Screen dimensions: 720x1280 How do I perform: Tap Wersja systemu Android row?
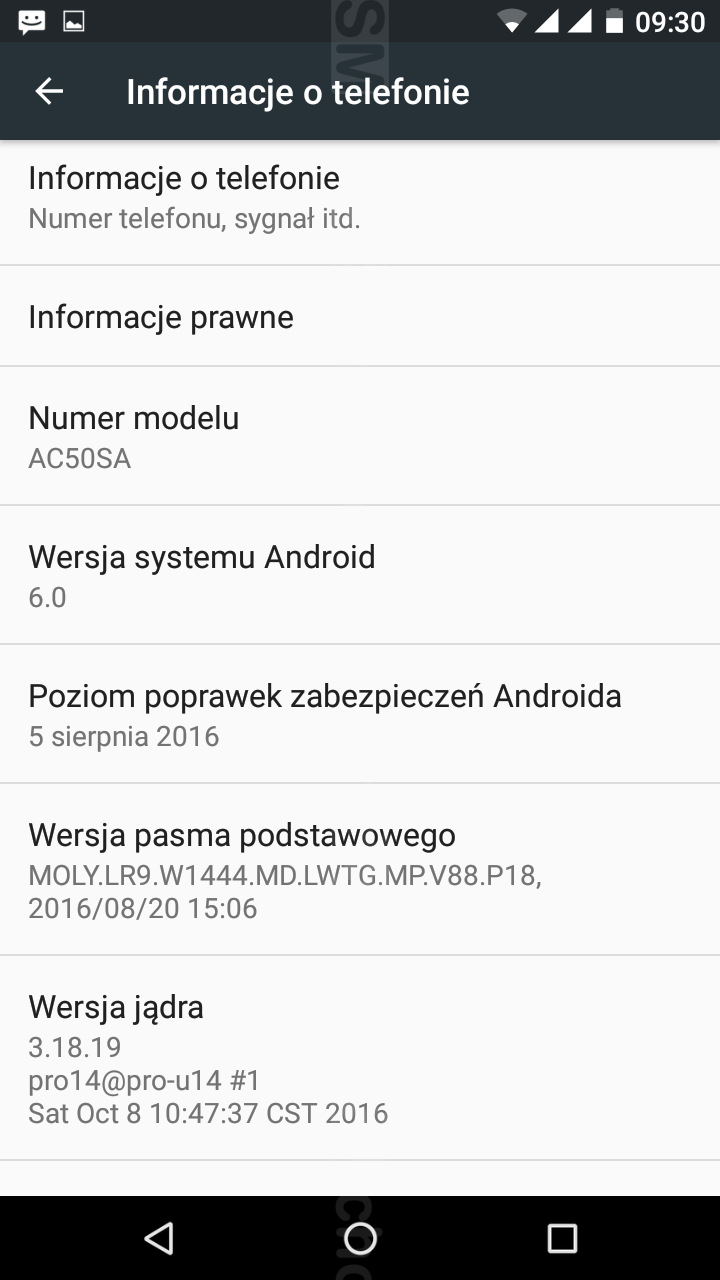point(360,576)
